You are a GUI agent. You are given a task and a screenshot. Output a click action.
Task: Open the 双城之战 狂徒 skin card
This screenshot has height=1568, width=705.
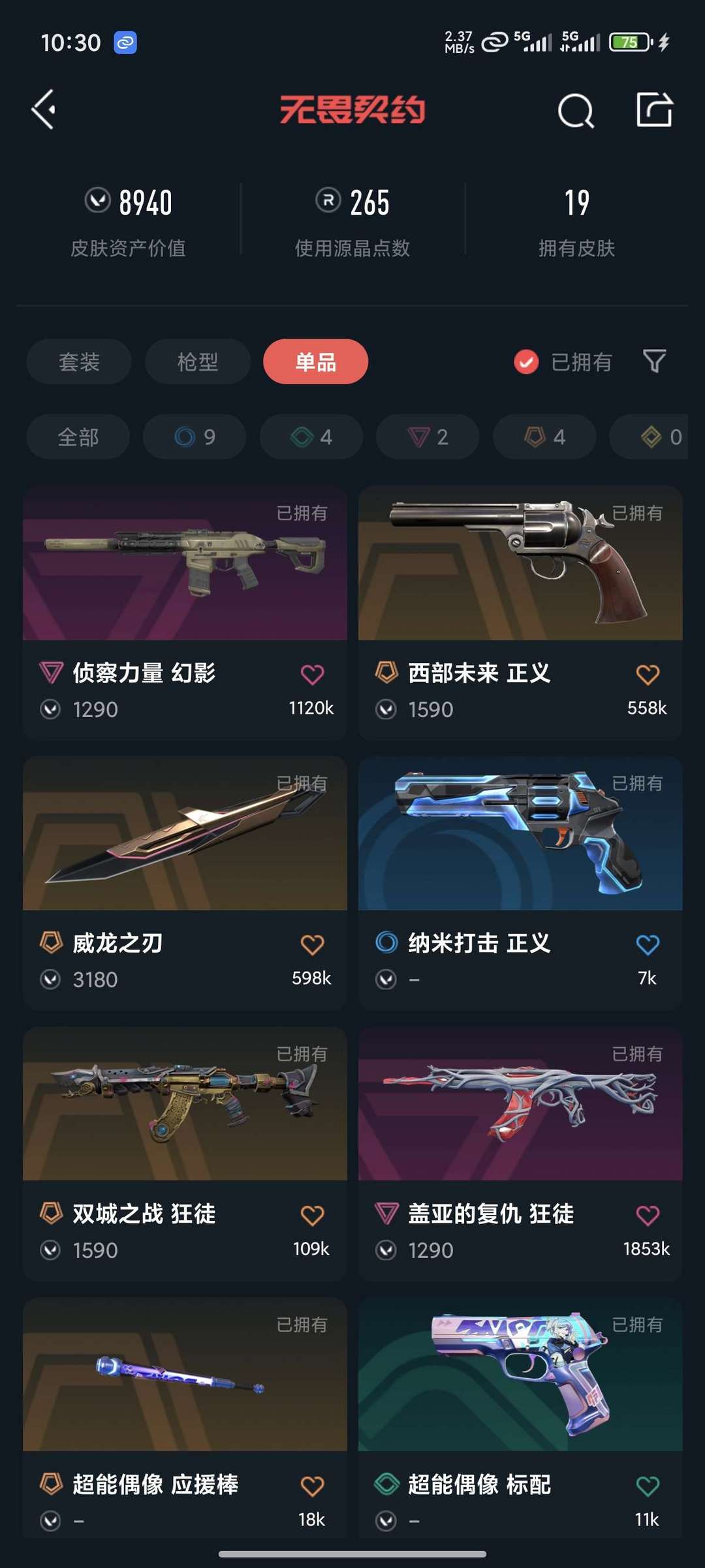[x=185, y=1154]
